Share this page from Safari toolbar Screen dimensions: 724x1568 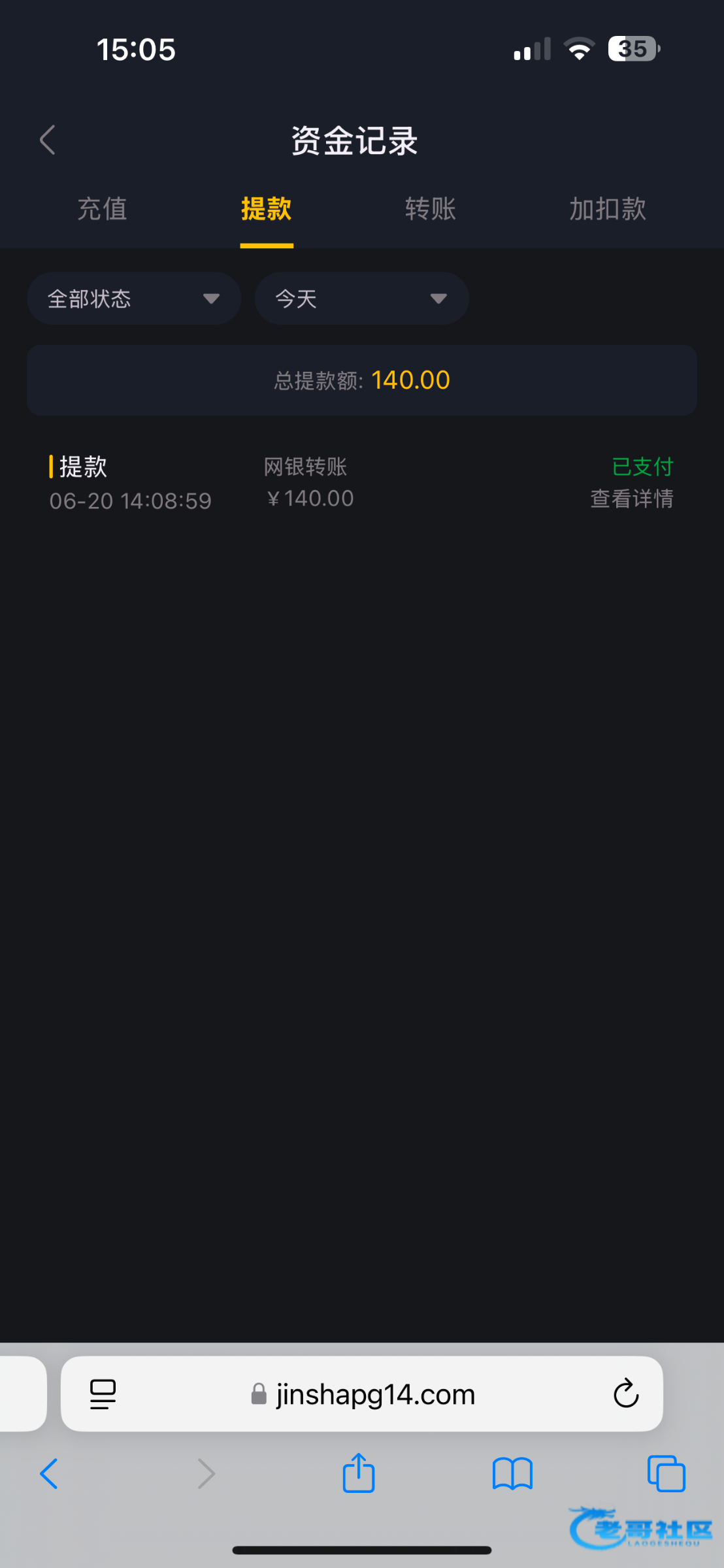click(358, 1474)
